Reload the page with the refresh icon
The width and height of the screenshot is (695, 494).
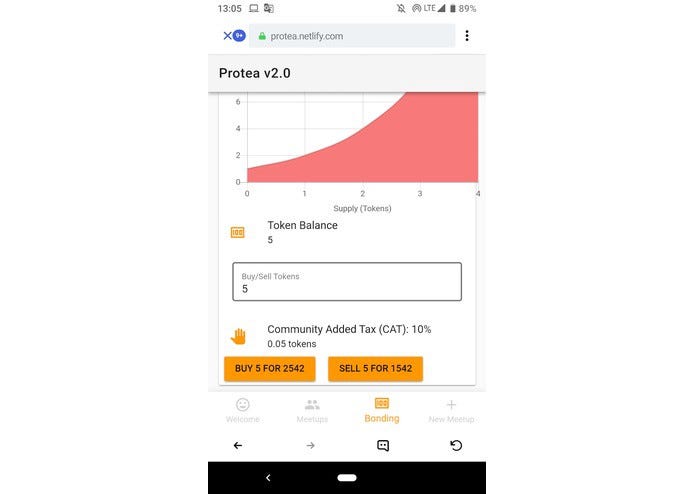(x=456, y=445)
